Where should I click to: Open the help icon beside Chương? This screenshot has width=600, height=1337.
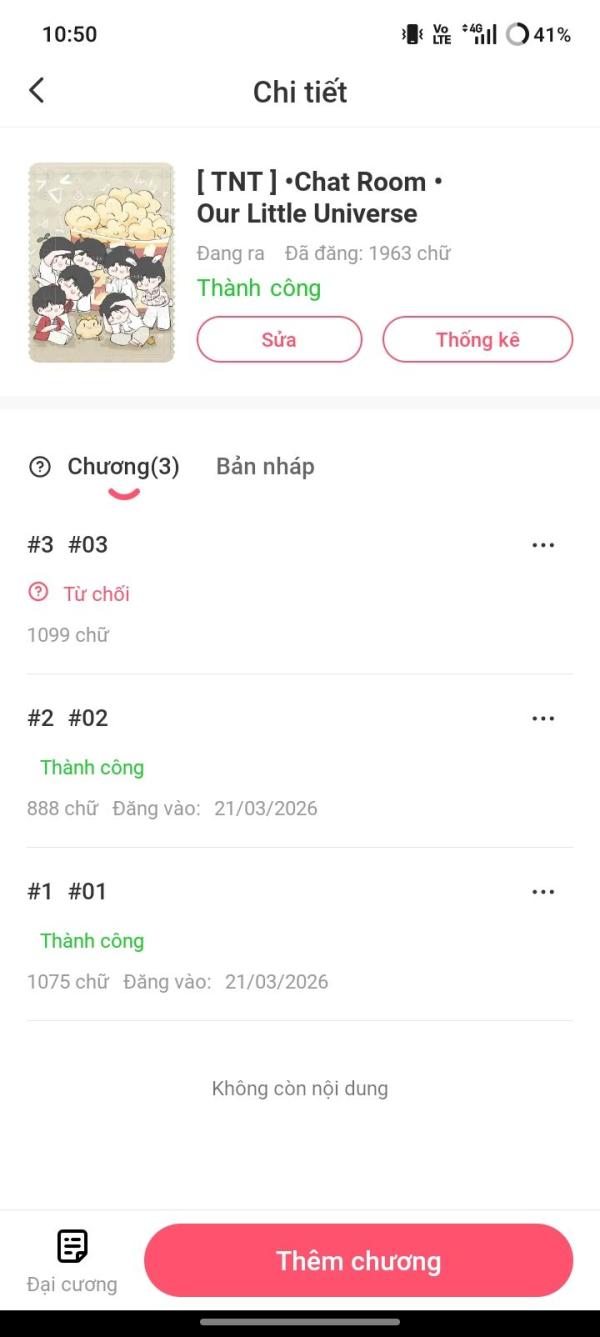[40, 467]
